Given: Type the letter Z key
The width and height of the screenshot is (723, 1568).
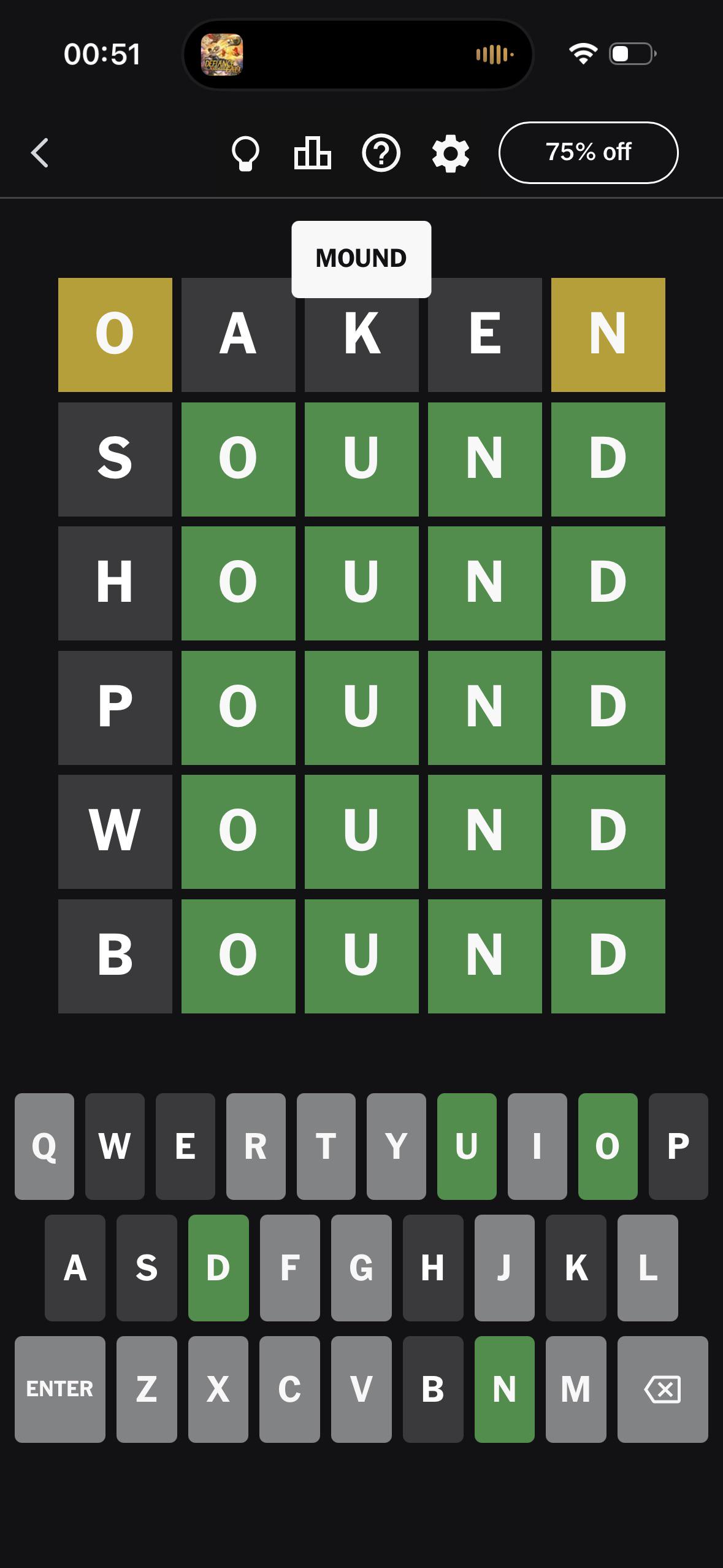Looking at the screenshot, I should (x=147, y=1389).
